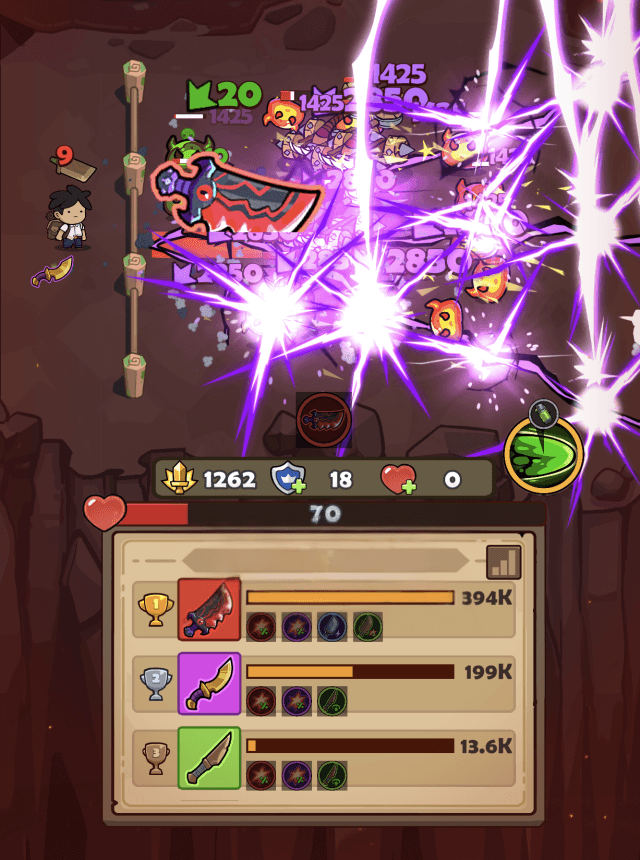
Task: Activate the green potion skill button
Action: (544, 449)
